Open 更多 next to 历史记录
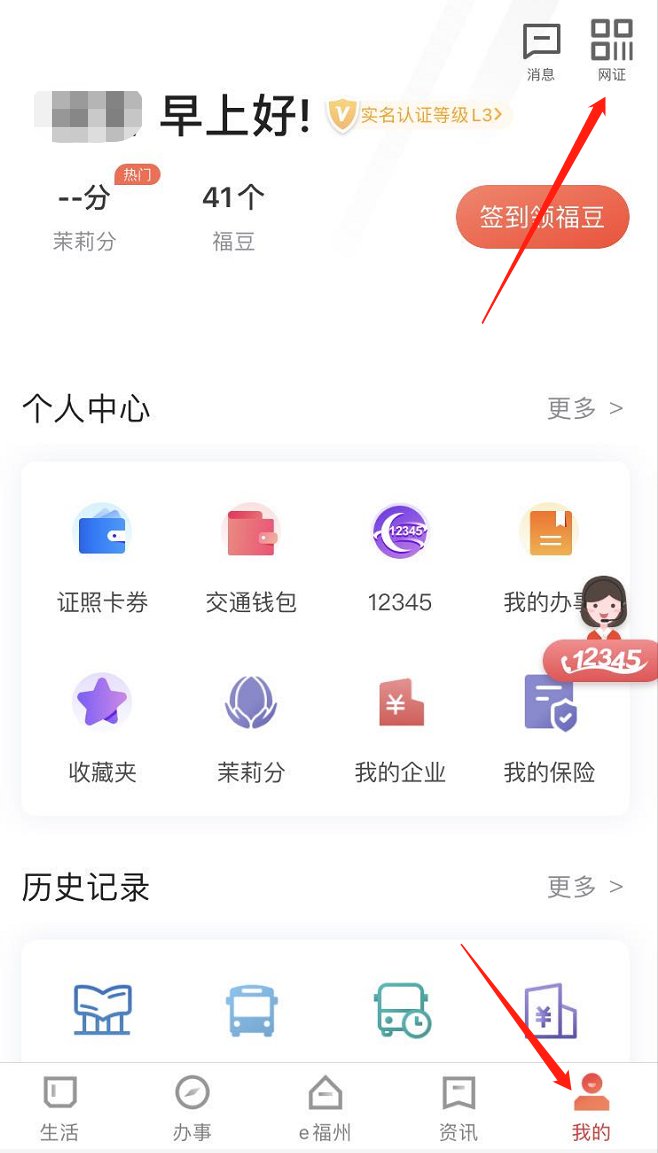 [x=585, y=887]
